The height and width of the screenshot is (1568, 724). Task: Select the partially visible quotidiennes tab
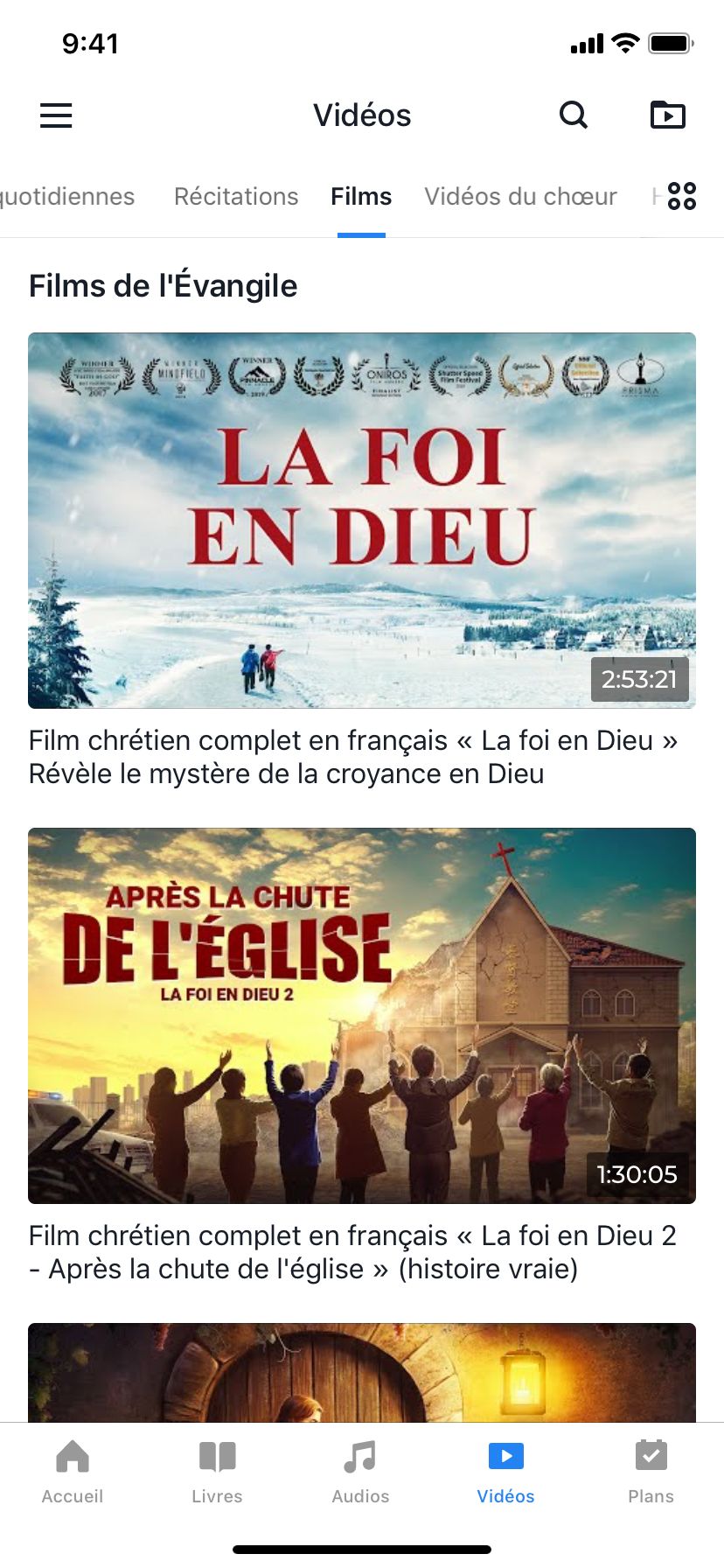[66, 196]
